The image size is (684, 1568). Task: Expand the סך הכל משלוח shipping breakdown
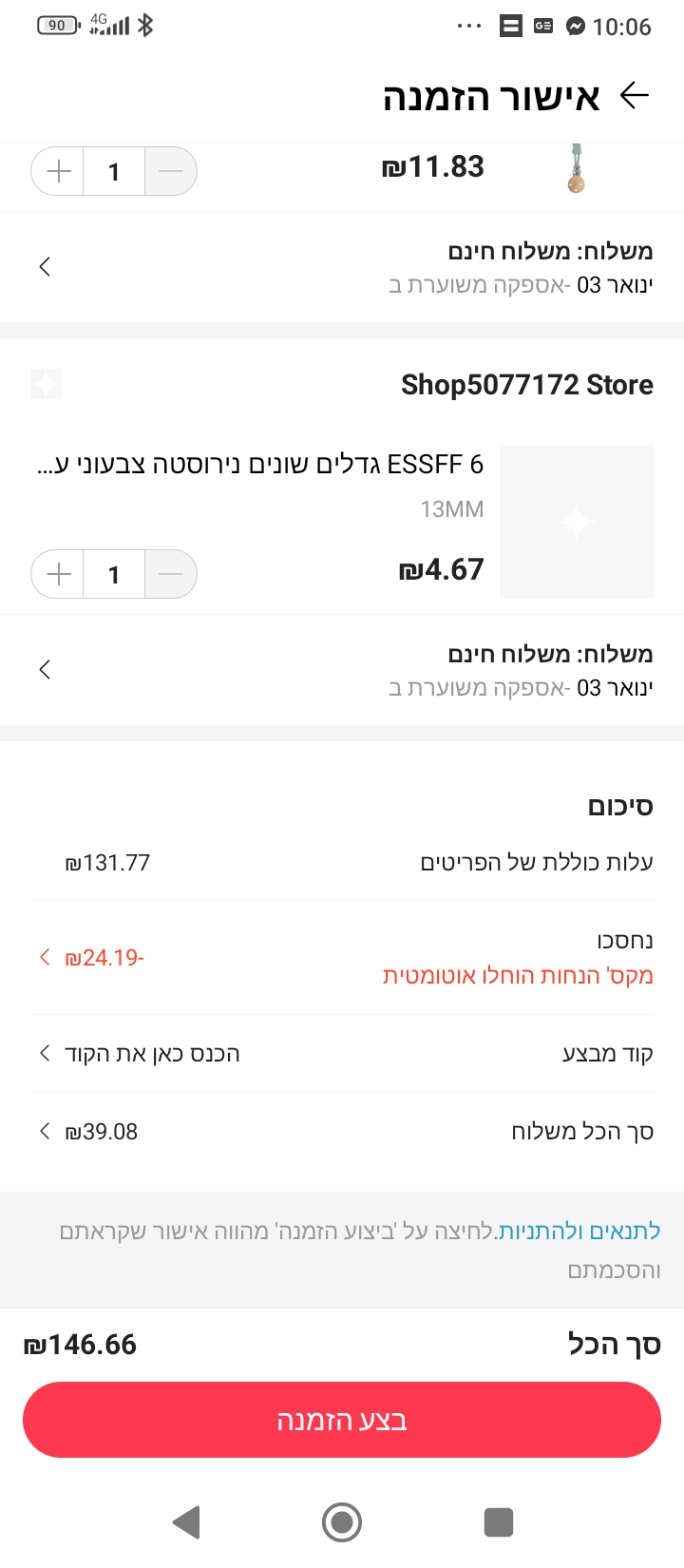point(44,1131)
